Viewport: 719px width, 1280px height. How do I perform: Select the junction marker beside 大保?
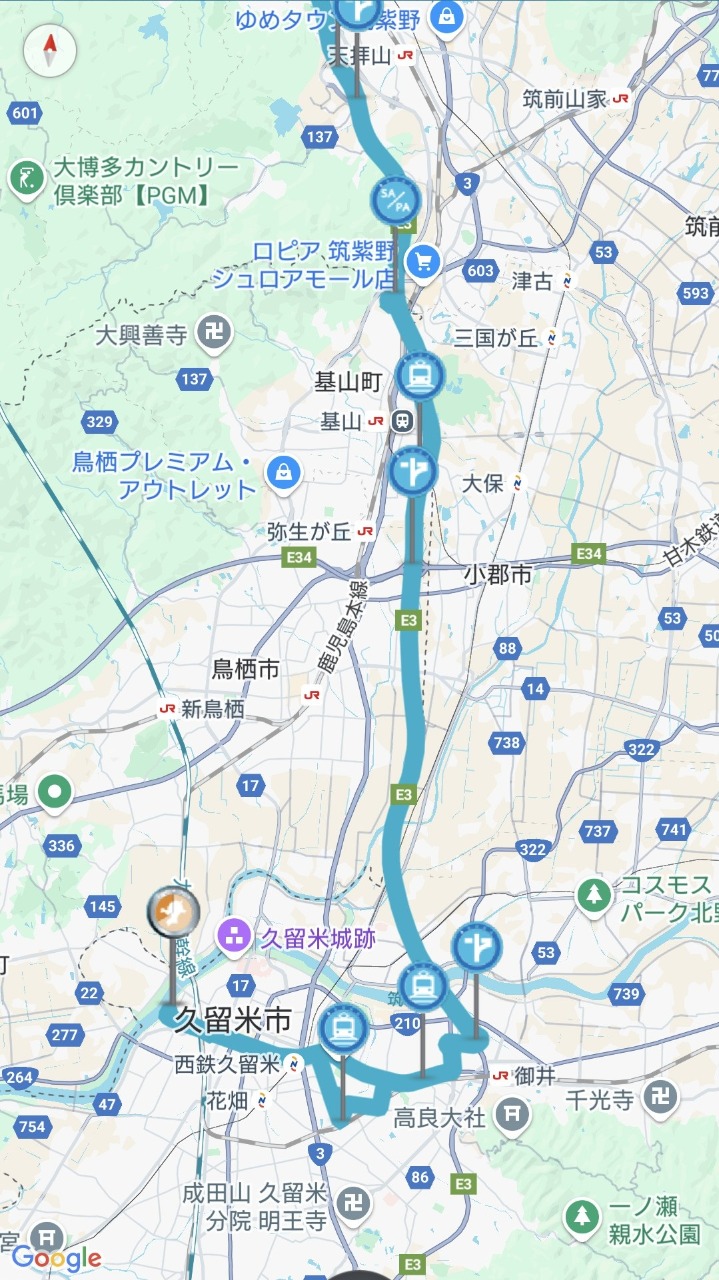pos(411,471)
